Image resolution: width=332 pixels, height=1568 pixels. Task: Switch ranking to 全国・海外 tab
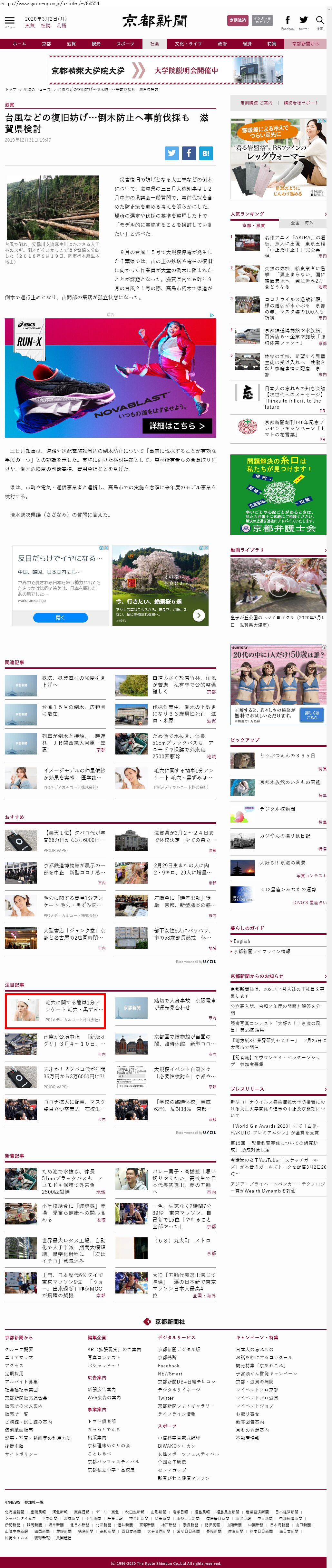(302, 223)
